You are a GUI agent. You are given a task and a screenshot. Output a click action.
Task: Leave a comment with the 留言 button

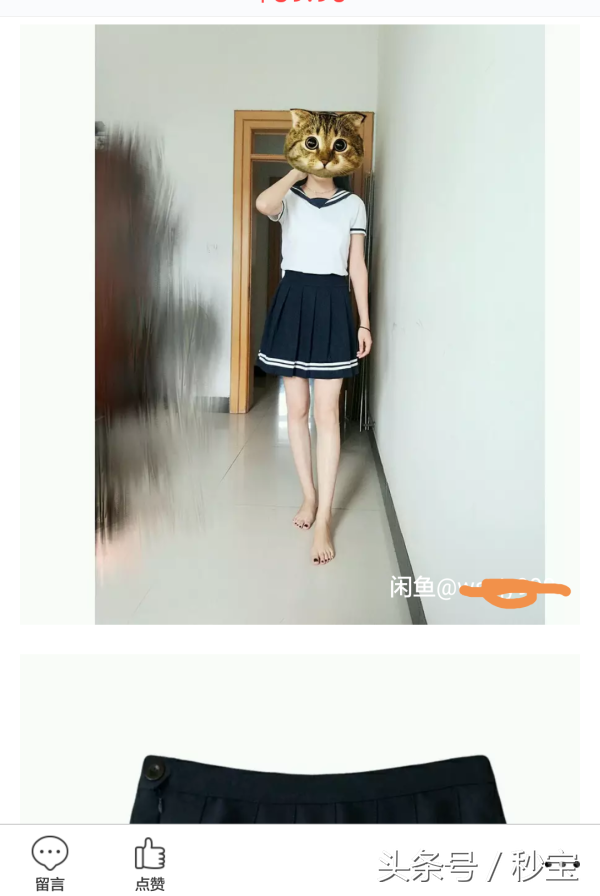click(50, 863)
